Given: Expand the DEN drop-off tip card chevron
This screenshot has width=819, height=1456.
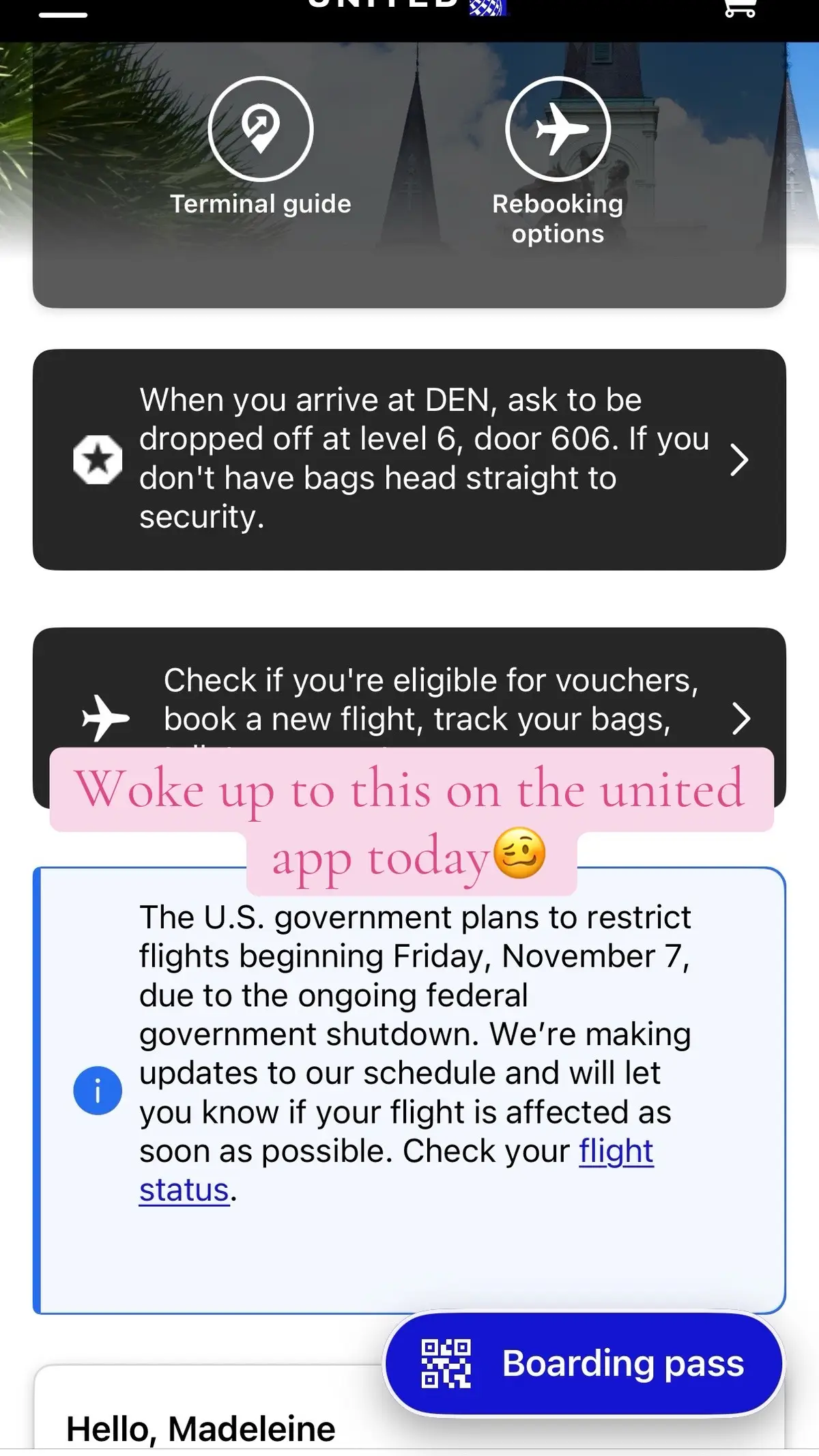Looking at the screenshot, I should point(740,461).
